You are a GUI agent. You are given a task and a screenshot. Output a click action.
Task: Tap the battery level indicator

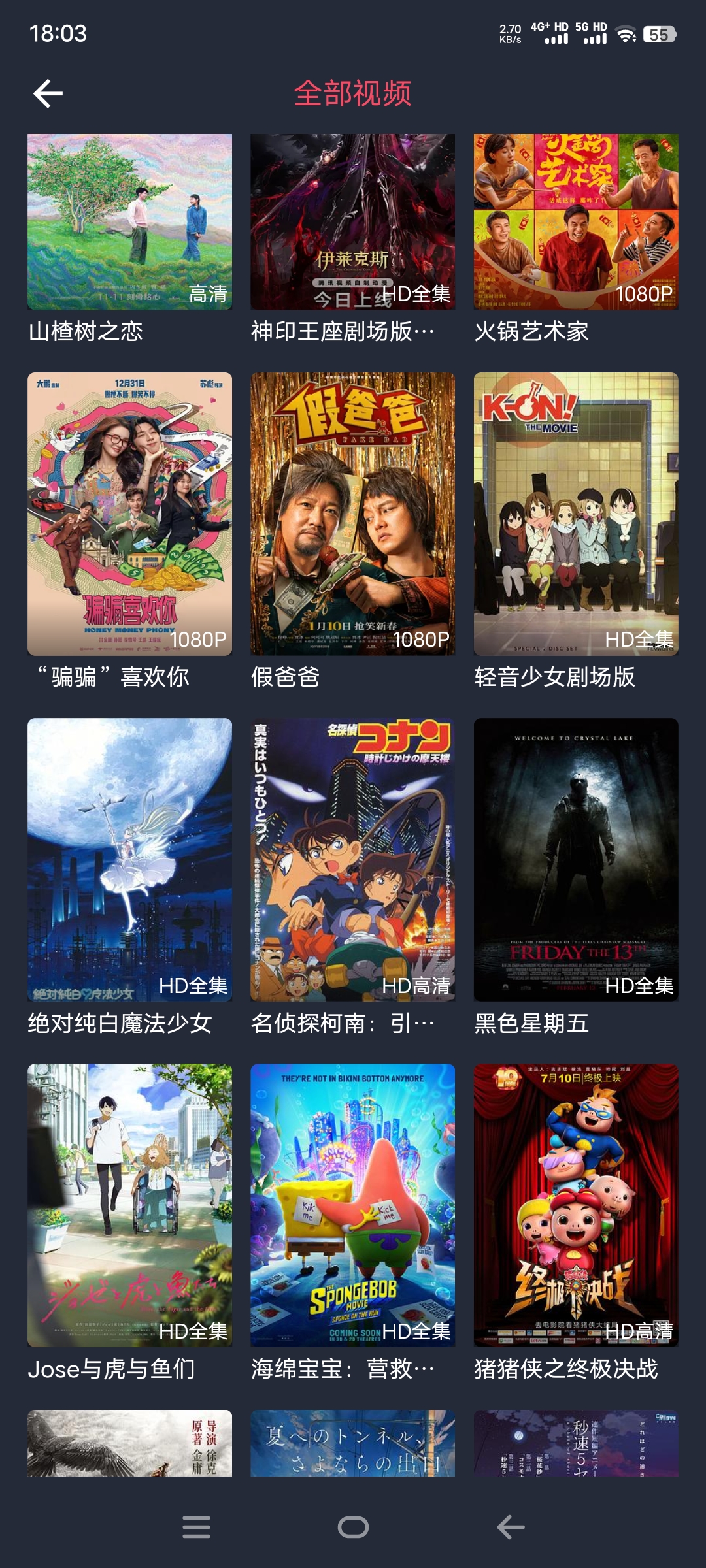point(656,37)
